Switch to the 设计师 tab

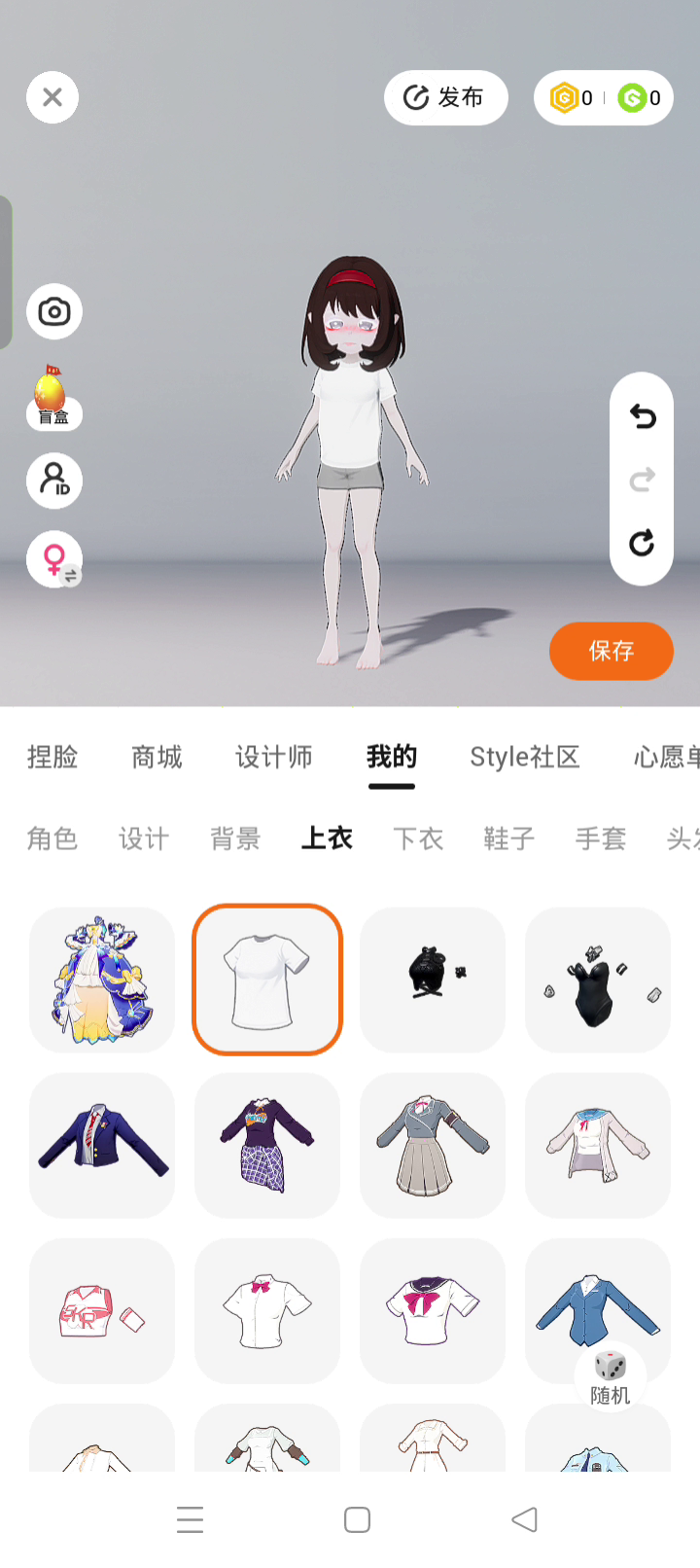coord(274,757)
